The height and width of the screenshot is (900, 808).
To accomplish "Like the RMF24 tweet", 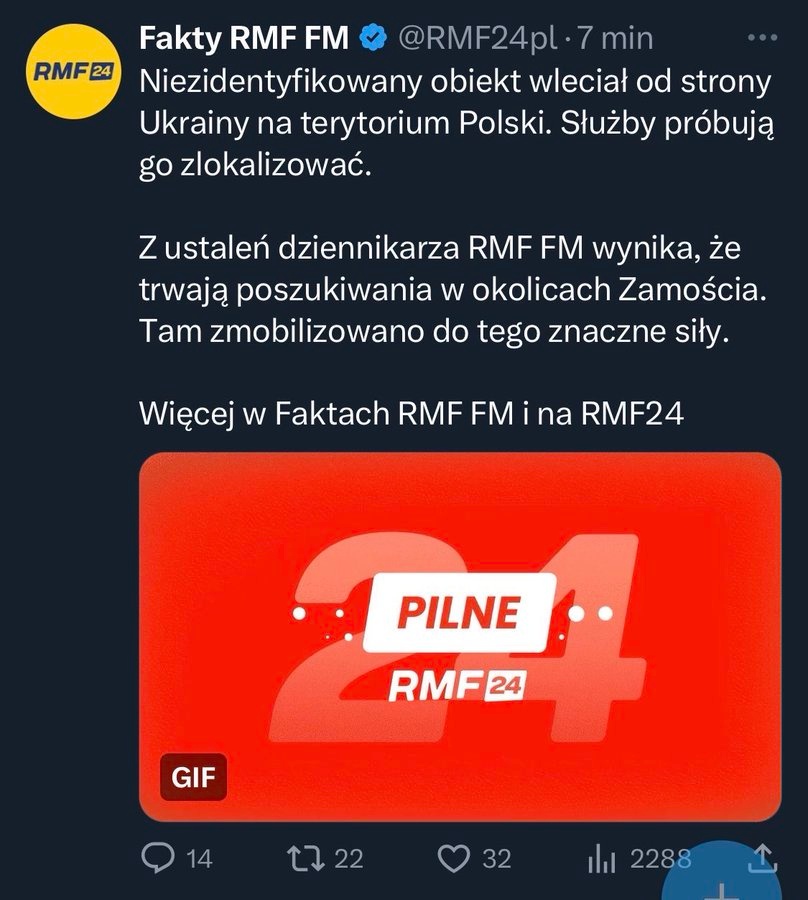I will 455,858.
